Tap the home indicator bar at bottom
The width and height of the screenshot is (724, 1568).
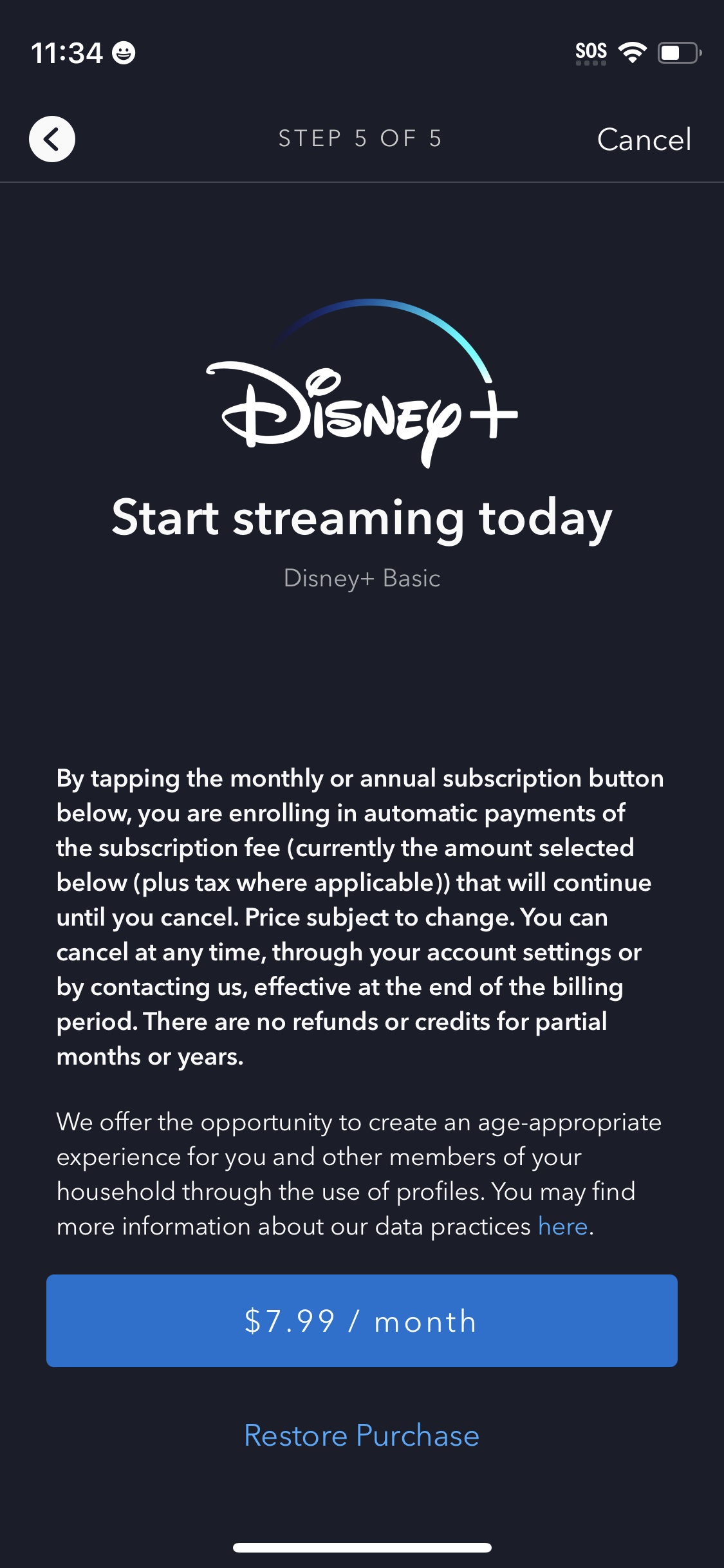(x=362, y=1547)
